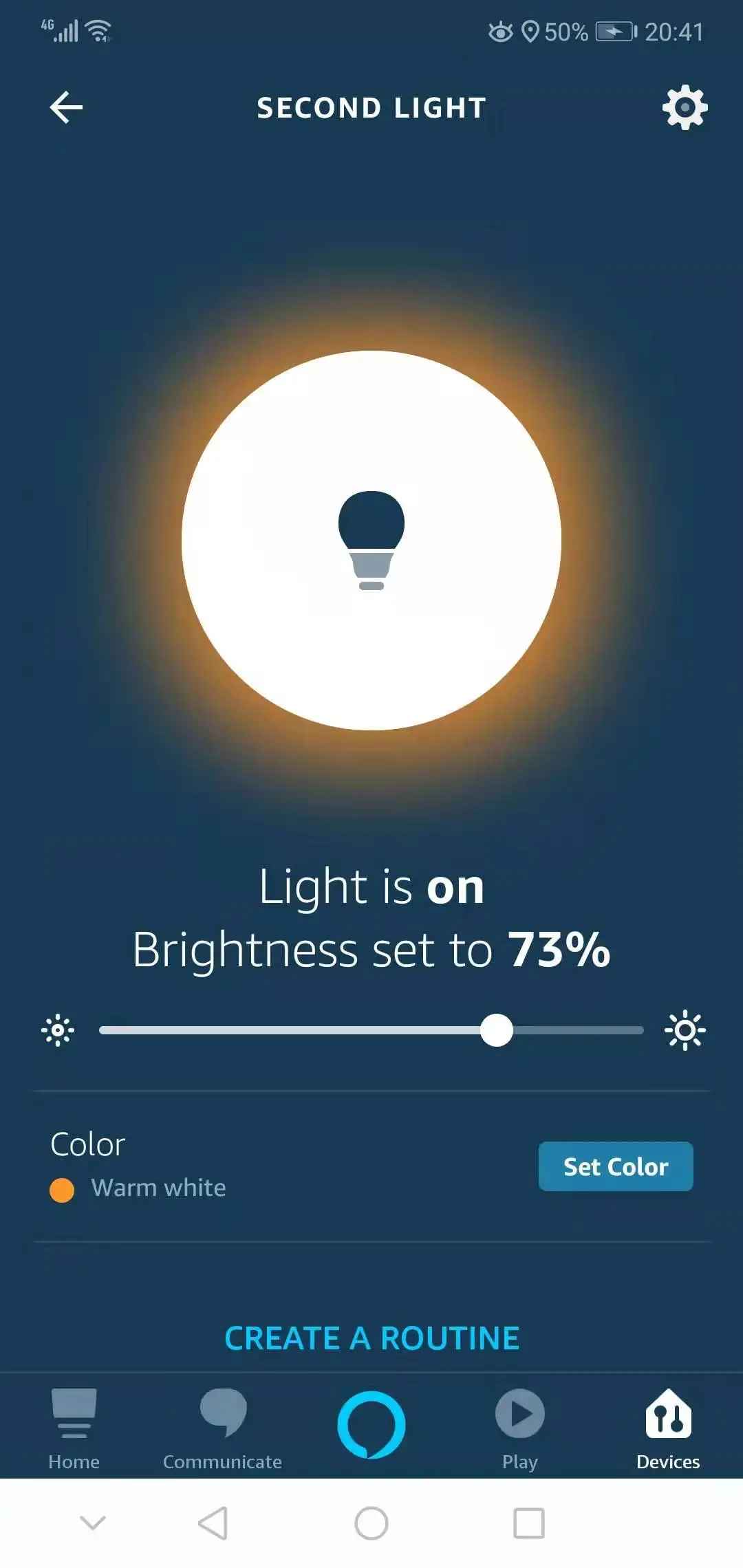
Task: Adjust the brightness slider handle
Action: click(x=497, y=1030)
